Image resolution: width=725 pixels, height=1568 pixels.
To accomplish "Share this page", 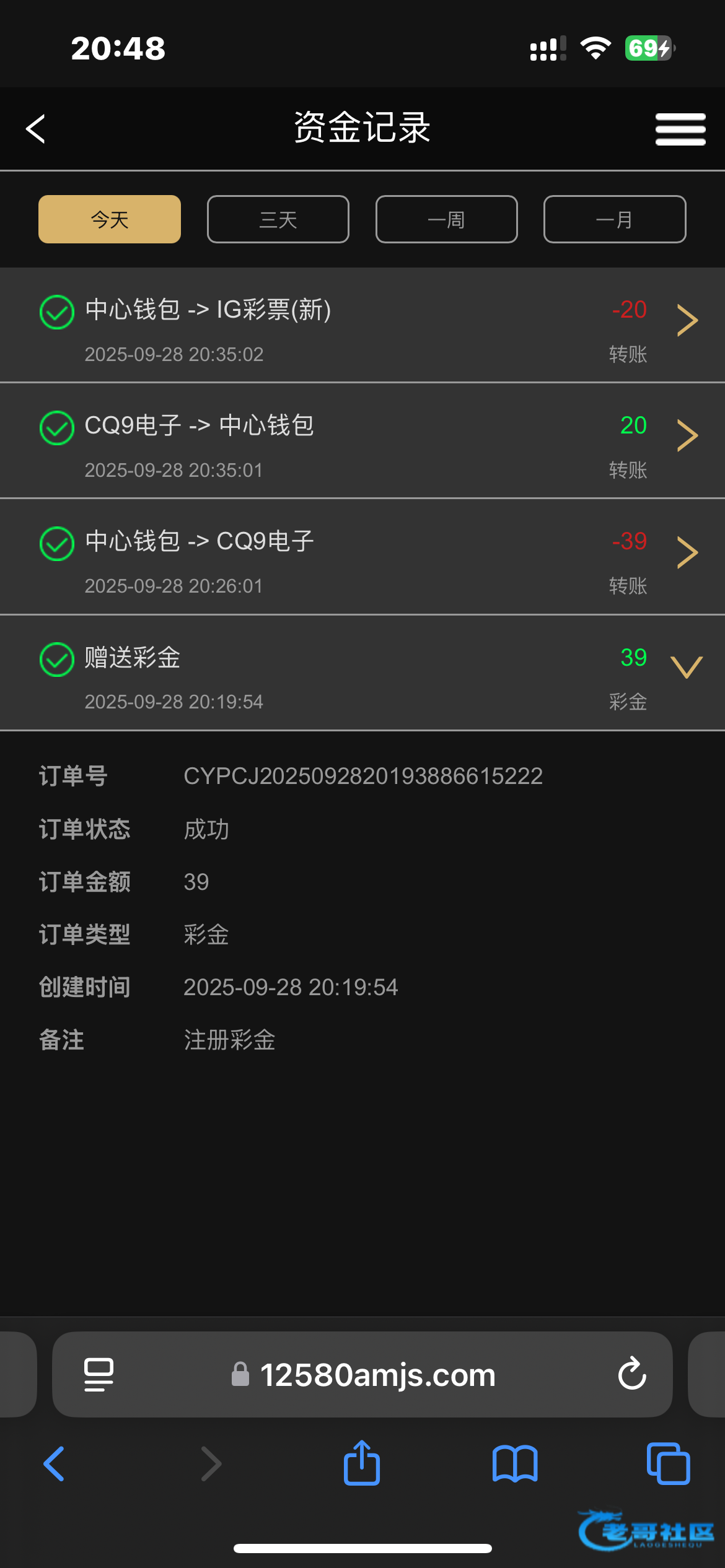I will click(362, 1464).
